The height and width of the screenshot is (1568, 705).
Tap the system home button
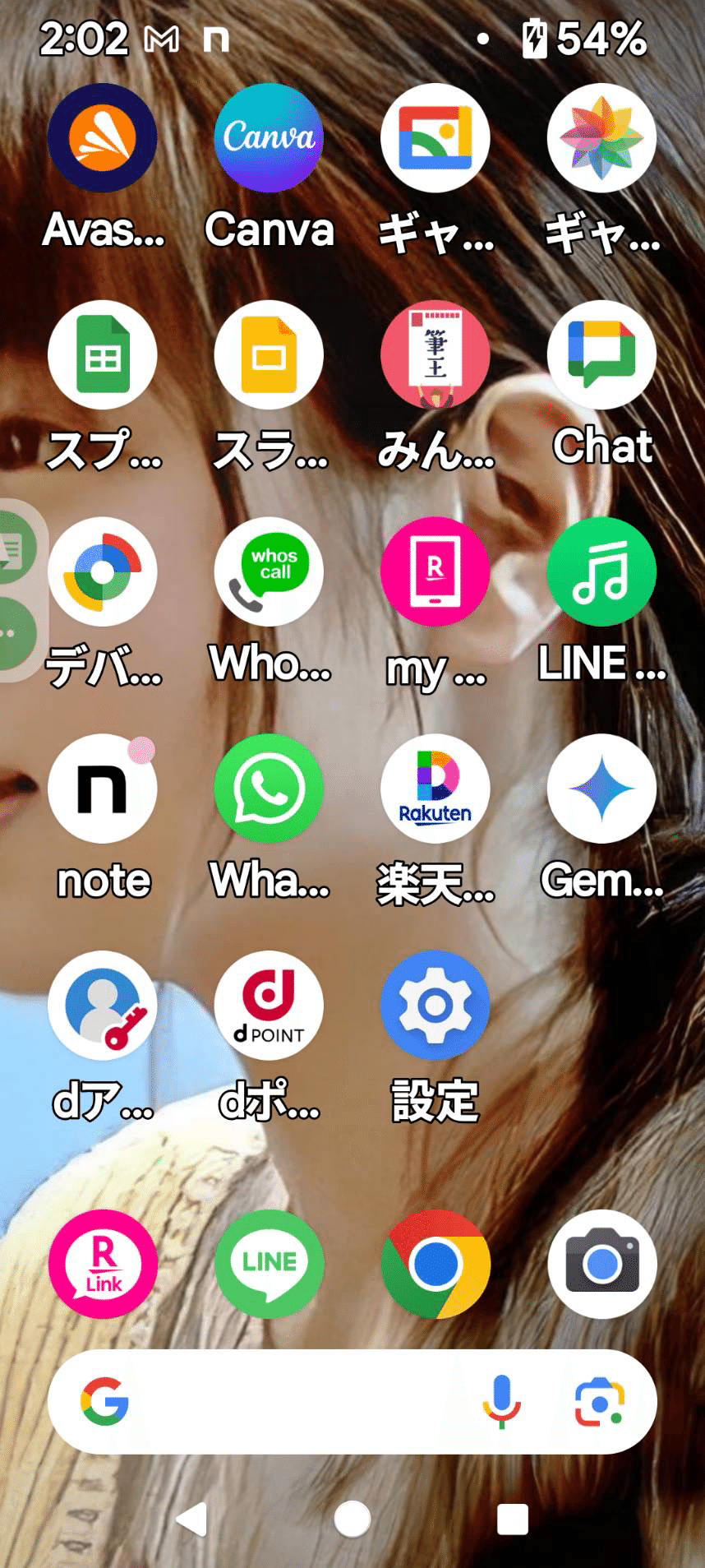pos(352,1519)
